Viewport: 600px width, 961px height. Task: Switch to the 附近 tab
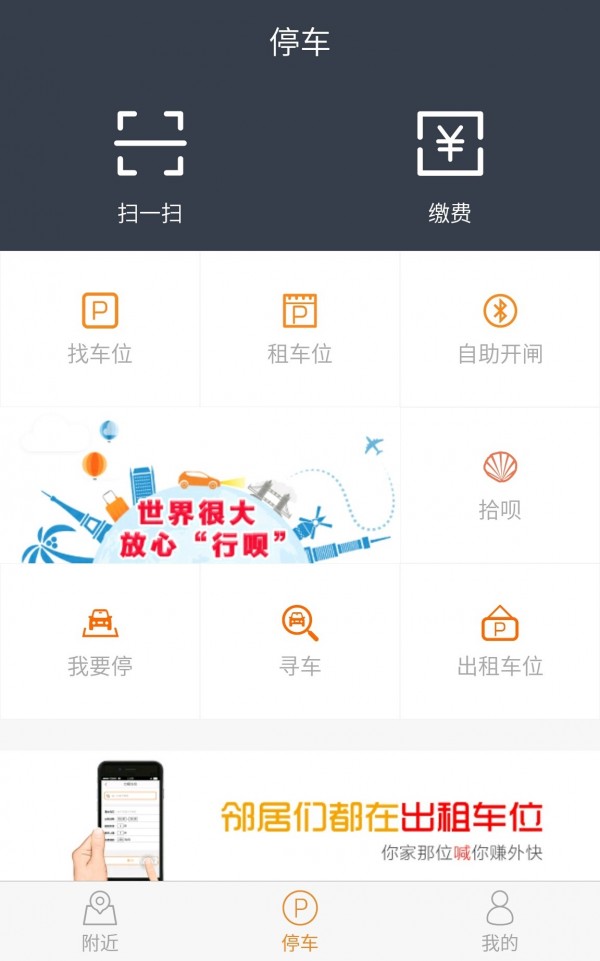point(100,922)
